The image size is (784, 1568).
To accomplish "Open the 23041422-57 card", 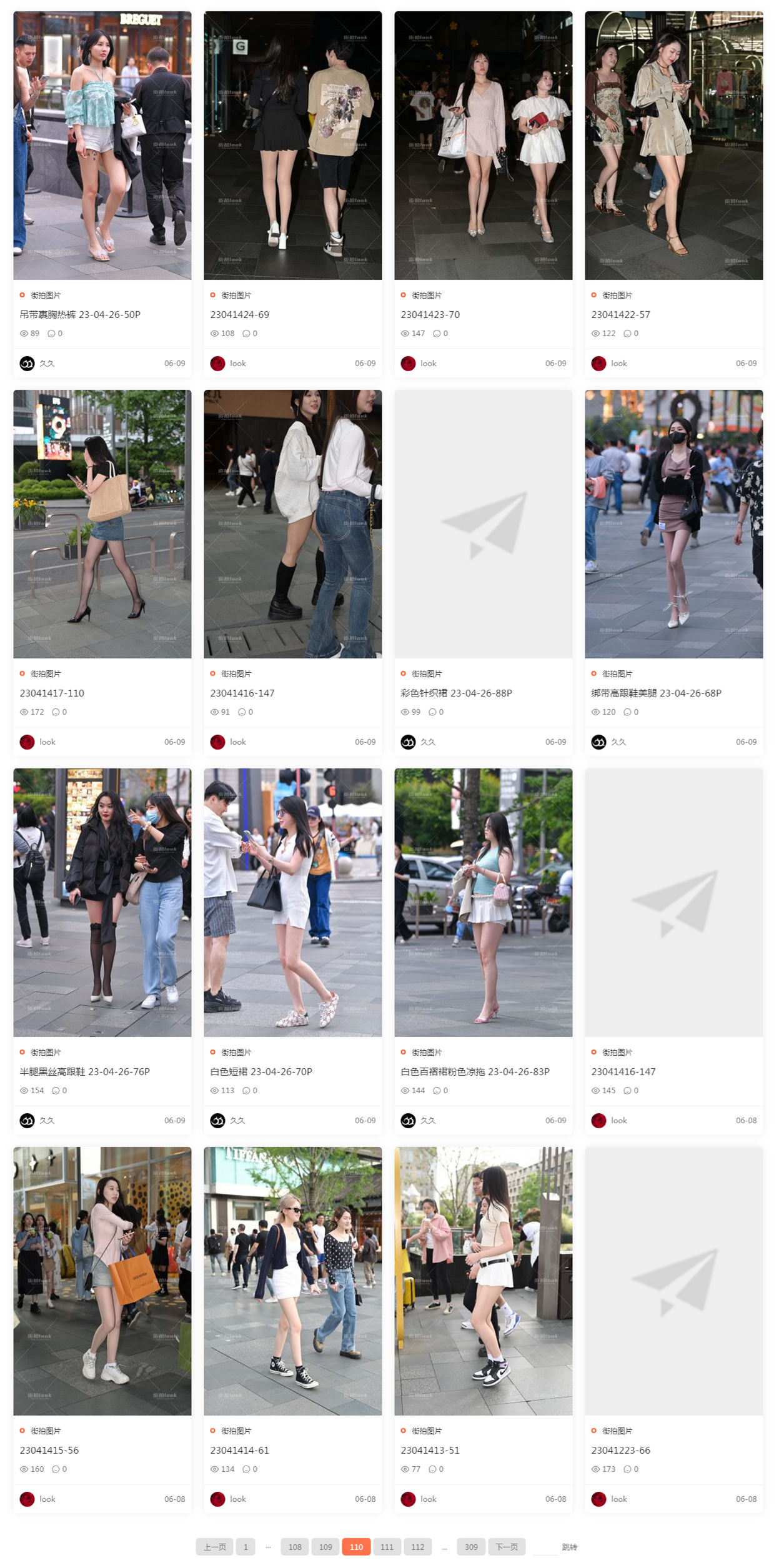I will (x=620, y=315).
